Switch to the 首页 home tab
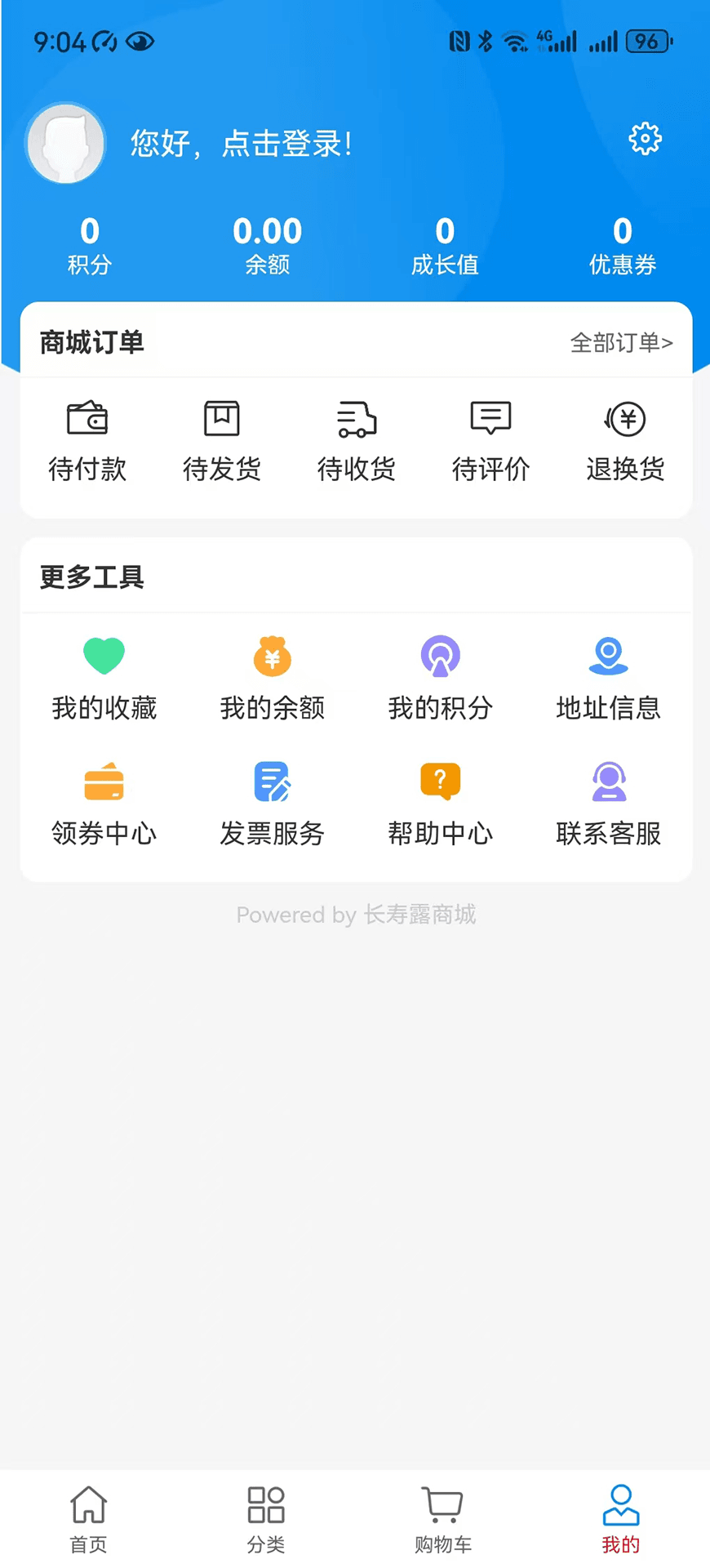This screenshot has height=1568, width=710. (x=87, y=1517)
